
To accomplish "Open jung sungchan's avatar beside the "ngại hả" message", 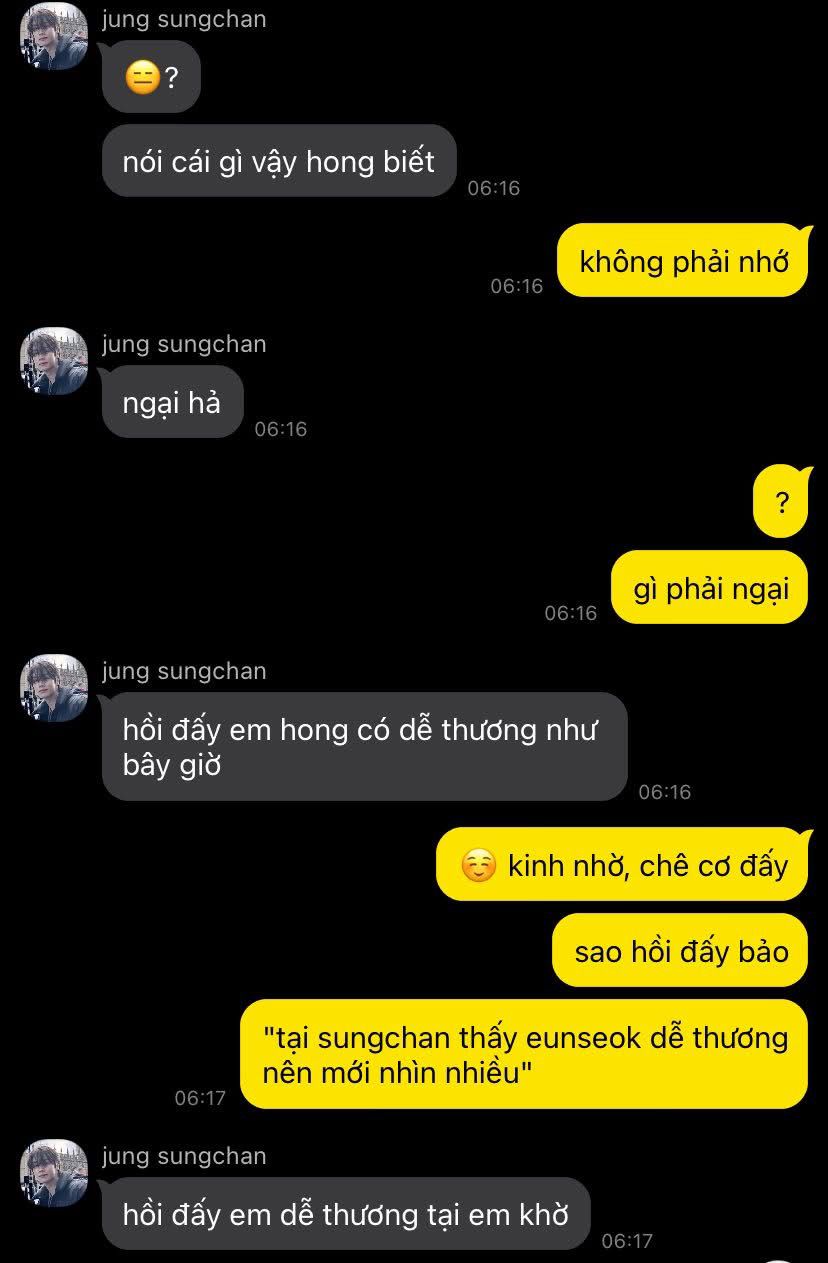I will click(x=54, y=361).
